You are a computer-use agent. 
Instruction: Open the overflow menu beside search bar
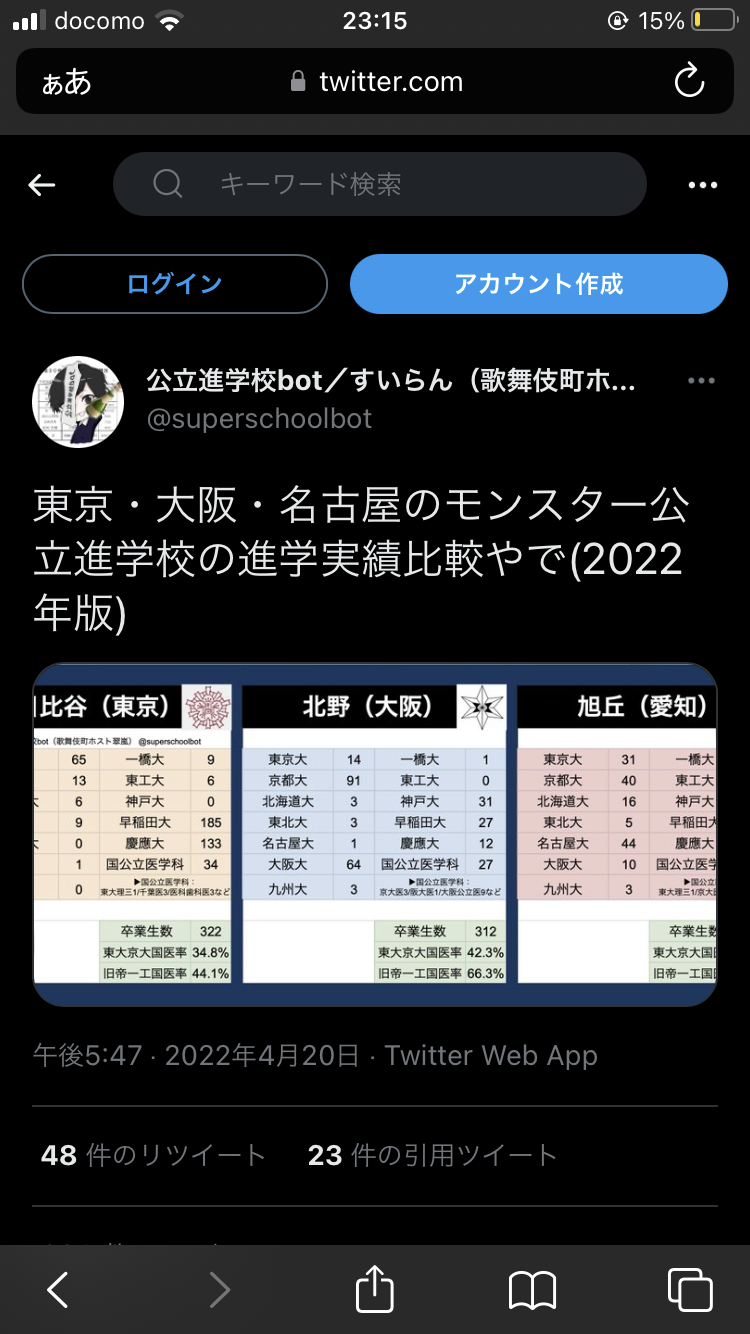[703, 185]
